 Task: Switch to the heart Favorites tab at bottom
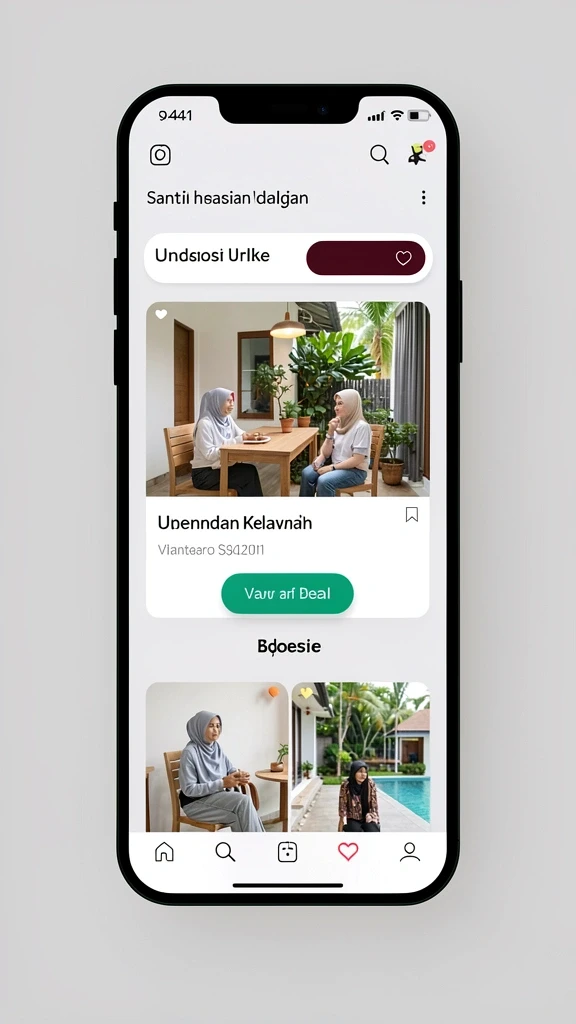click(348, 851)
